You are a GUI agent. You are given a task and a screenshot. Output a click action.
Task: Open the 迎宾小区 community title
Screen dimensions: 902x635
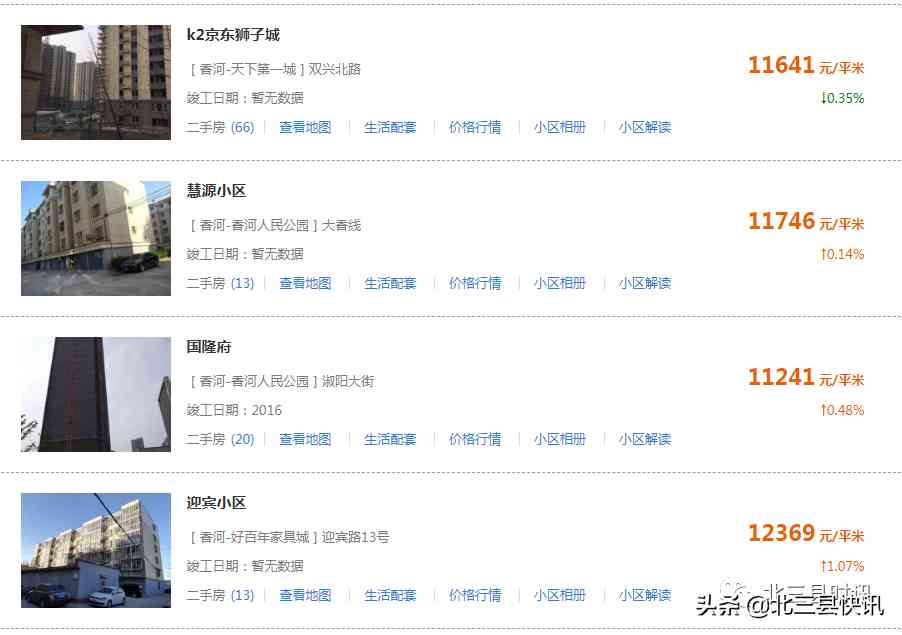click(216, 503)
